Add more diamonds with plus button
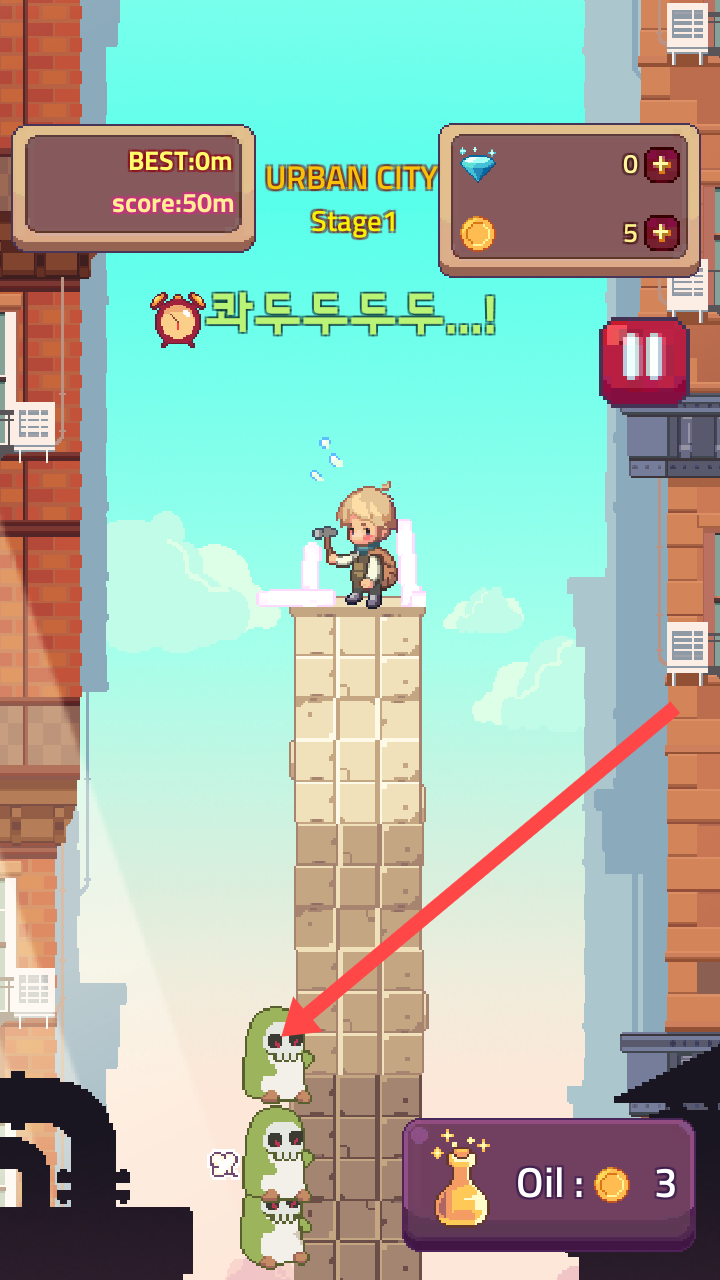Image resolution: width=720 pixels, height=1280 pixels. 661,164
